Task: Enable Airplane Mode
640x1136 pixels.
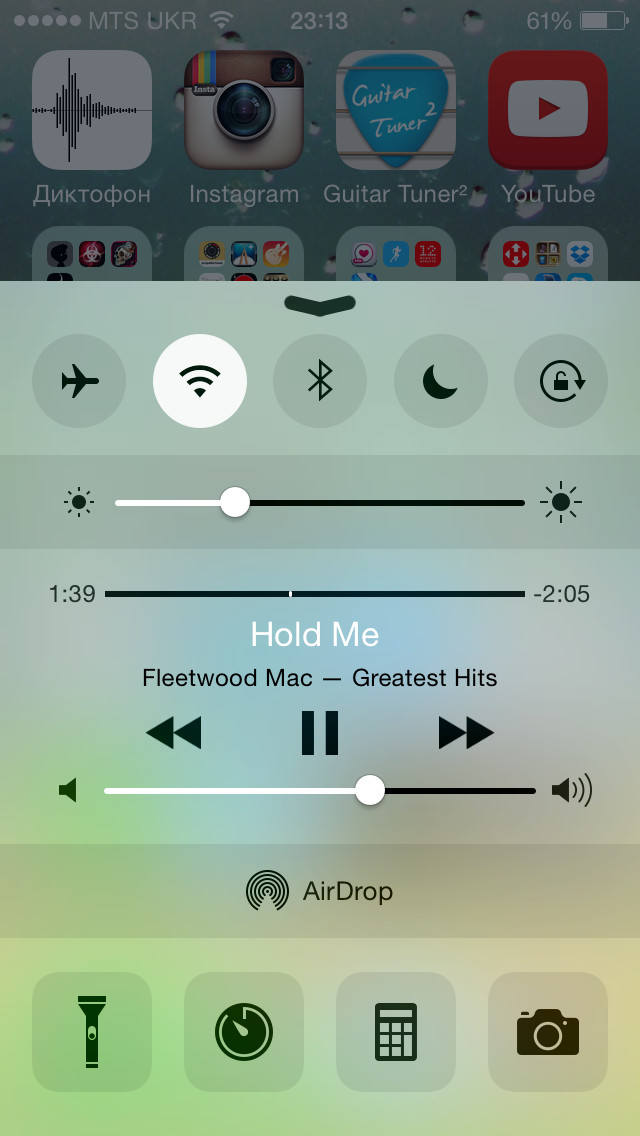Action: (79, 381)
